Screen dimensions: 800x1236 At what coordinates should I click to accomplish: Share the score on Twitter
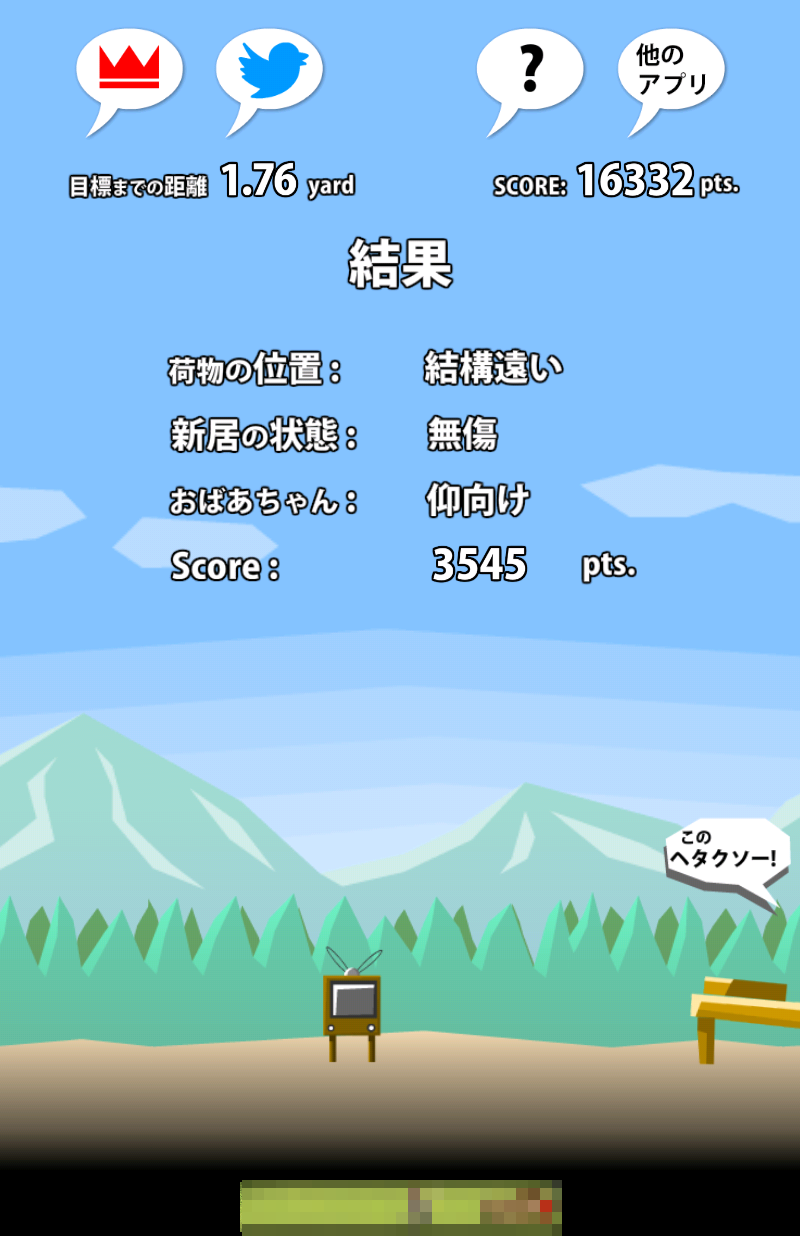[271, 70]
